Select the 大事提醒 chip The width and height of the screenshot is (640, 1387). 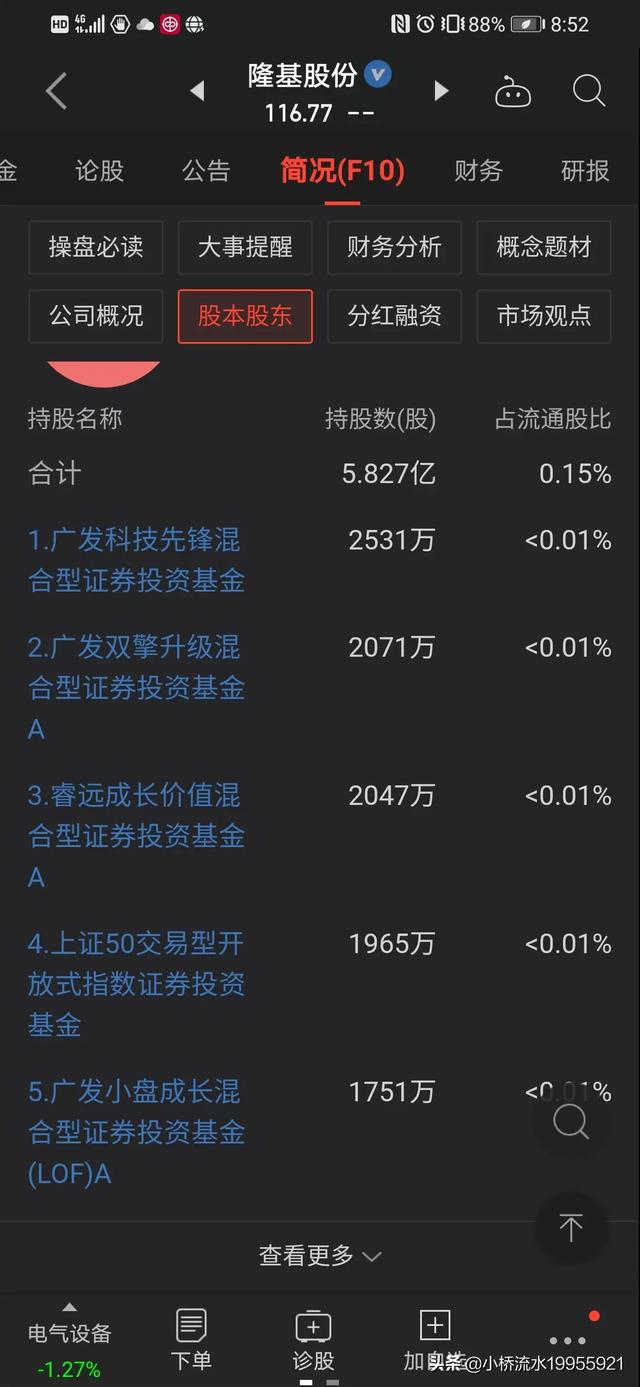pyautogui.click(x=245, y=247)
